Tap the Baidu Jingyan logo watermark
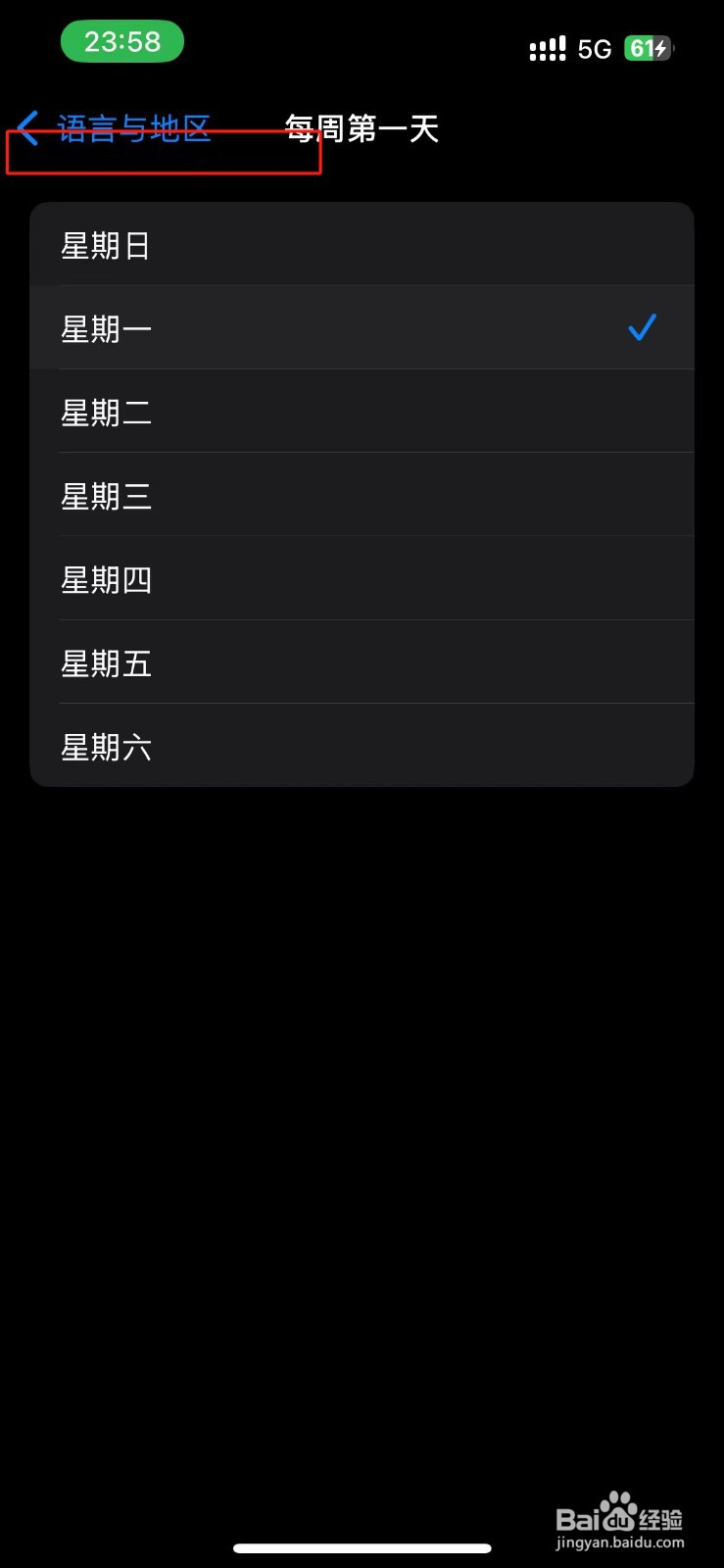The height and width of the screenshot is (1568, 724). 622,1517
